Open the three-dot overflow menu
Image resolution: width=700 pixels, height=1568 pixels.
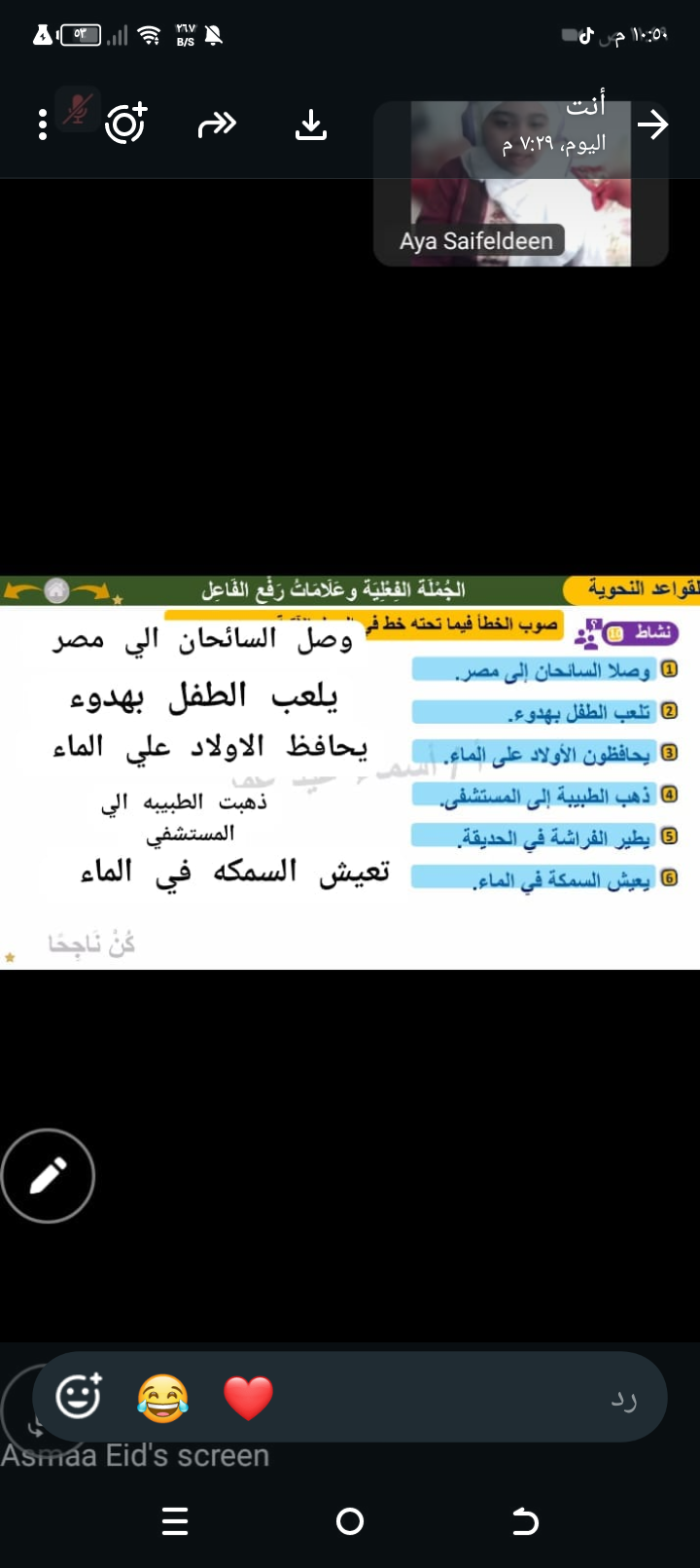tap(43, 125)
